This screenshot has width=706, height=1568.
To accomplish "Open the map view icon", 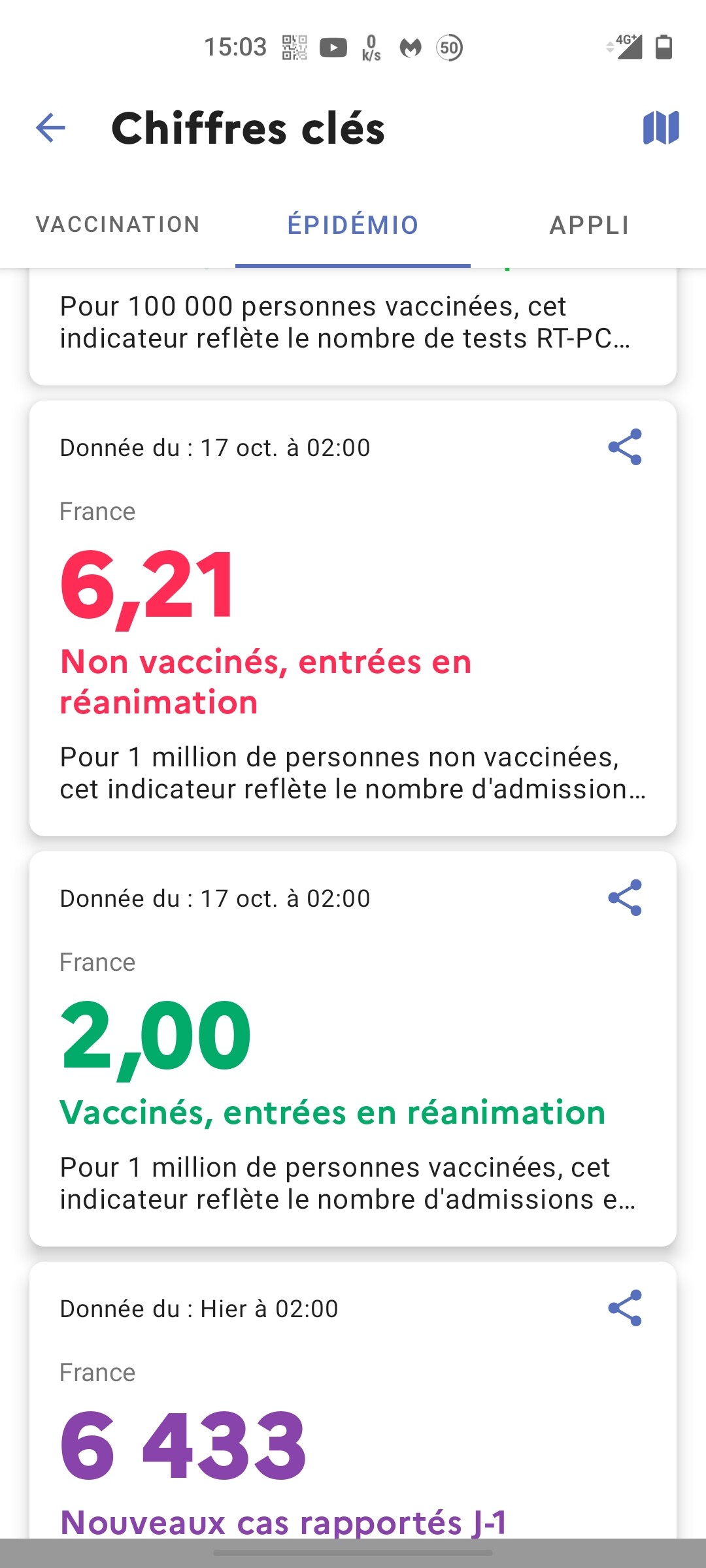I will (661, 127).
